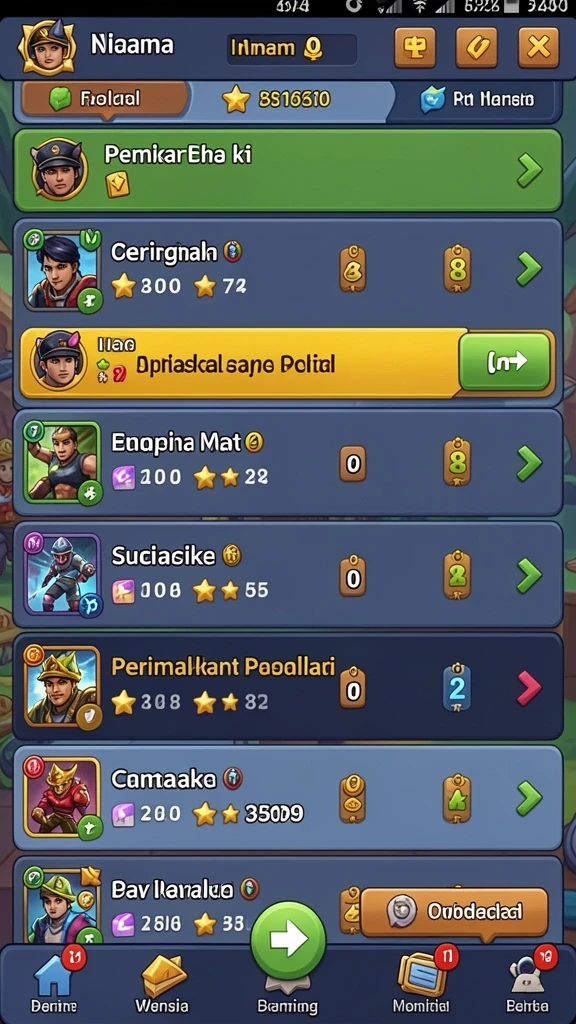
Task: Open the PemikarEha ki green banner
Action: tap(287, 170)
